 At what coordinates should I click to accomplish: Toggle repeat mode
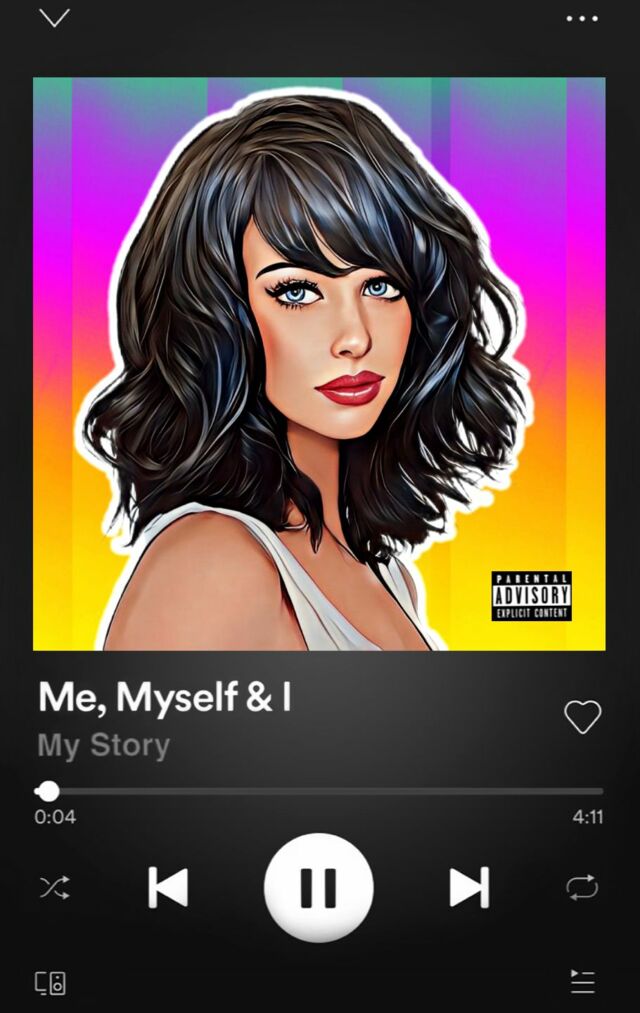pyautogui.click(x=581, y=887)
